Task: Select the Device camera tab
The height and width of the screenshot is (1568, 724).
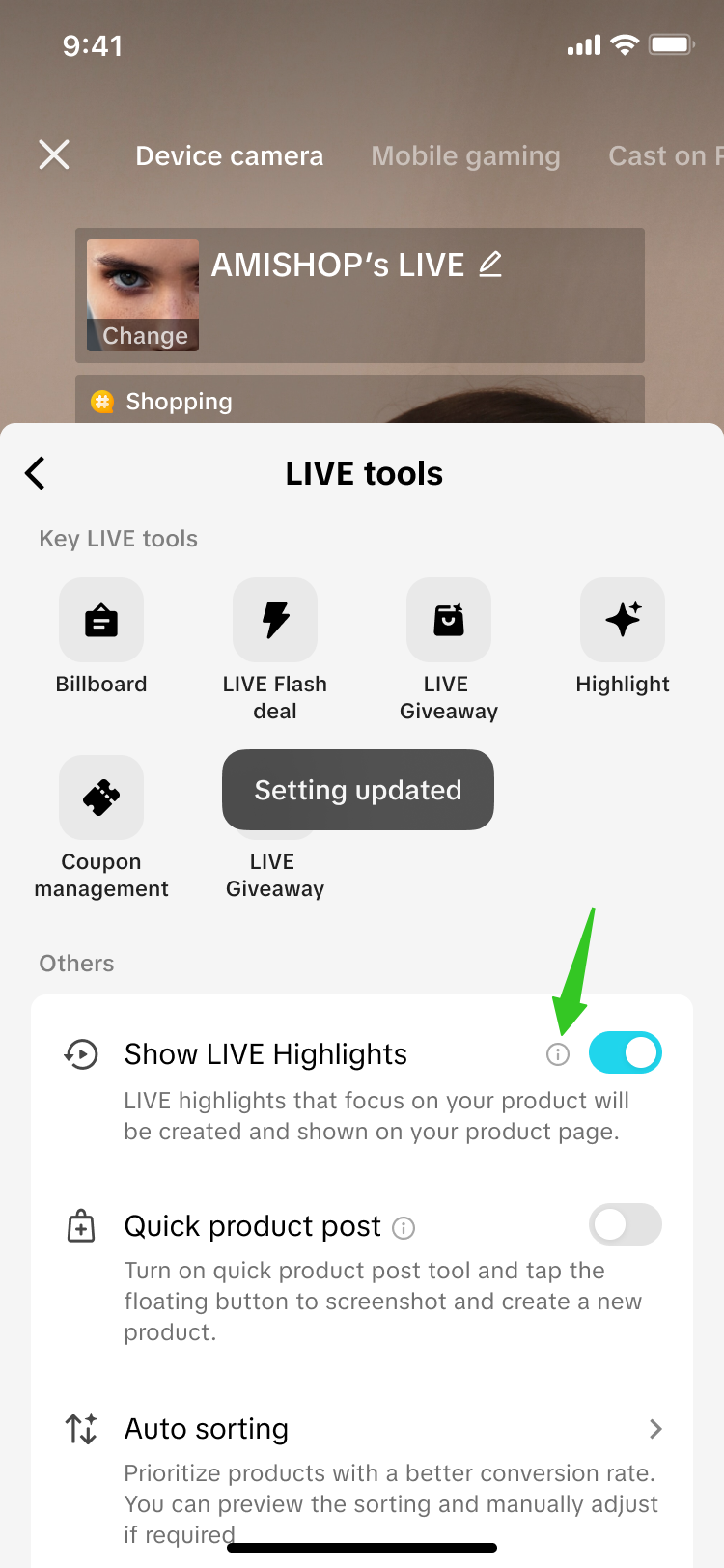Action: point(230,156)
